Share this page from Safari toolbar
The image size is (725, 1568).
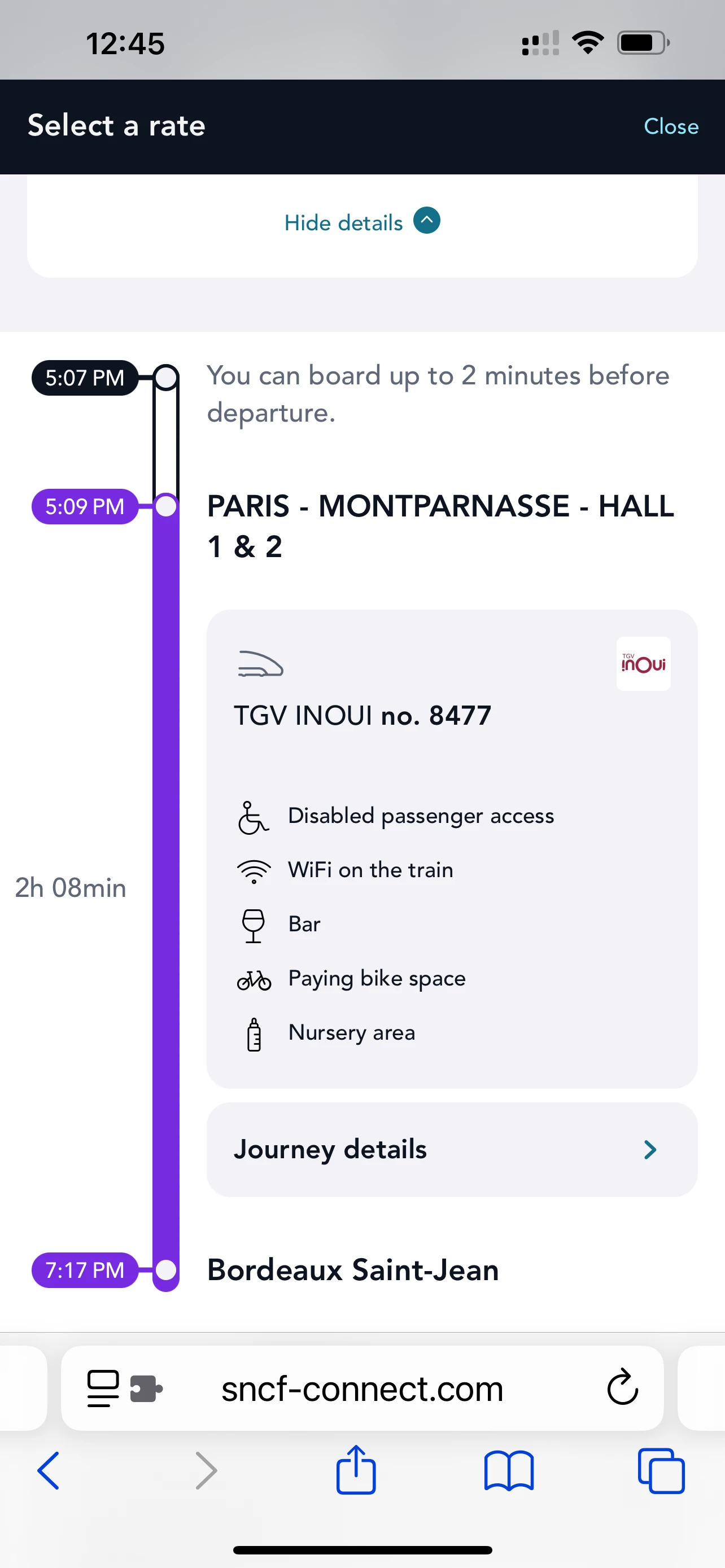coord(356,1470)
